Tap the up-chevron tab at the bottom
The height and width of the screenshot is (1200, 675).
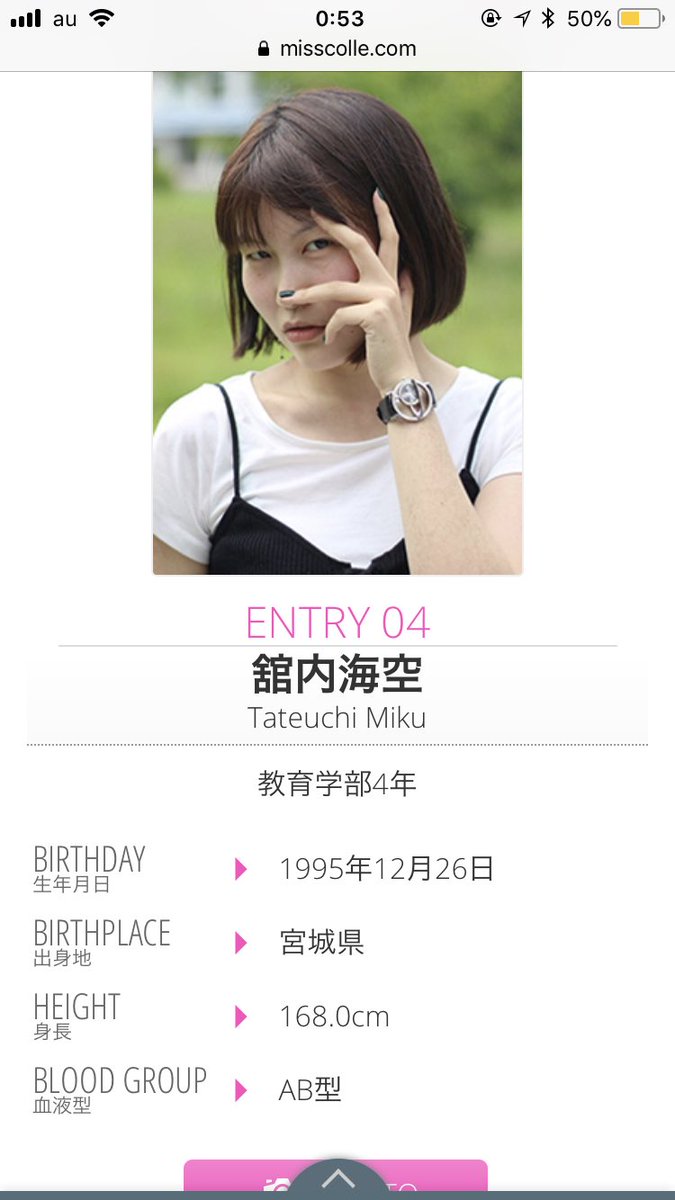pos(337,1179)
